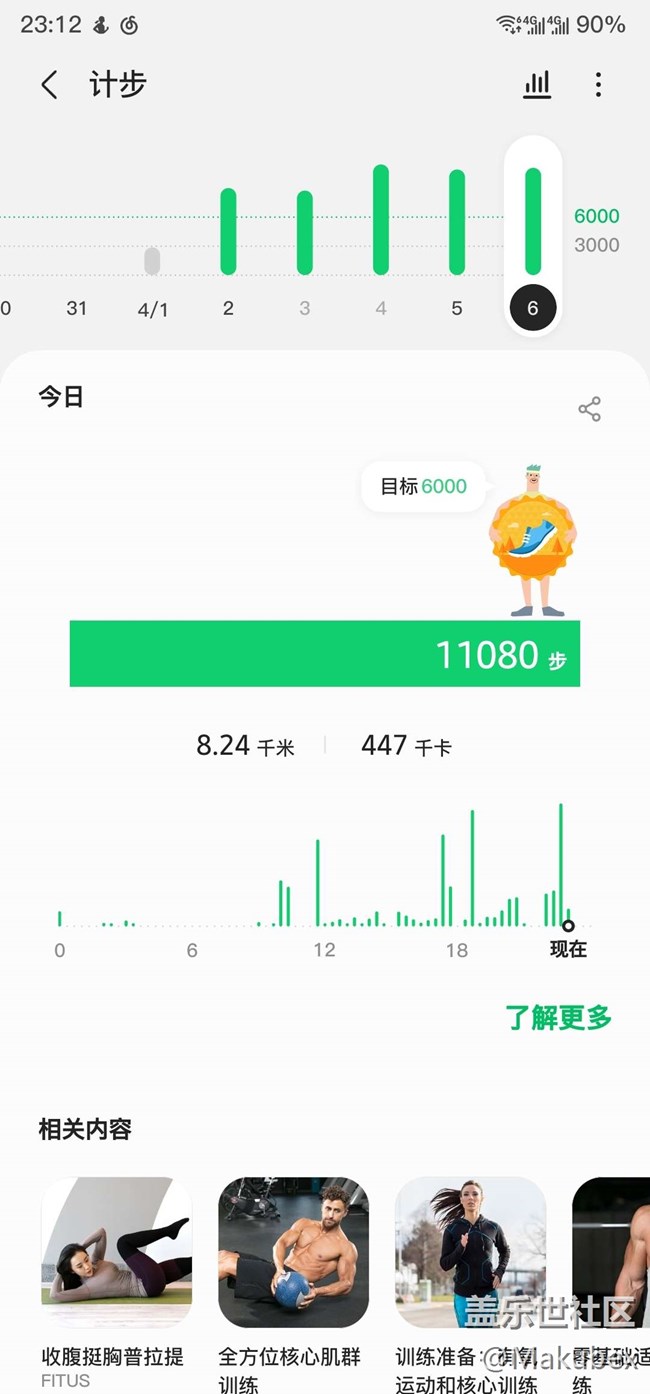Open the step trends chart icon
Viewport: 650px width, 1394px height.
click(x=537, y=85)
